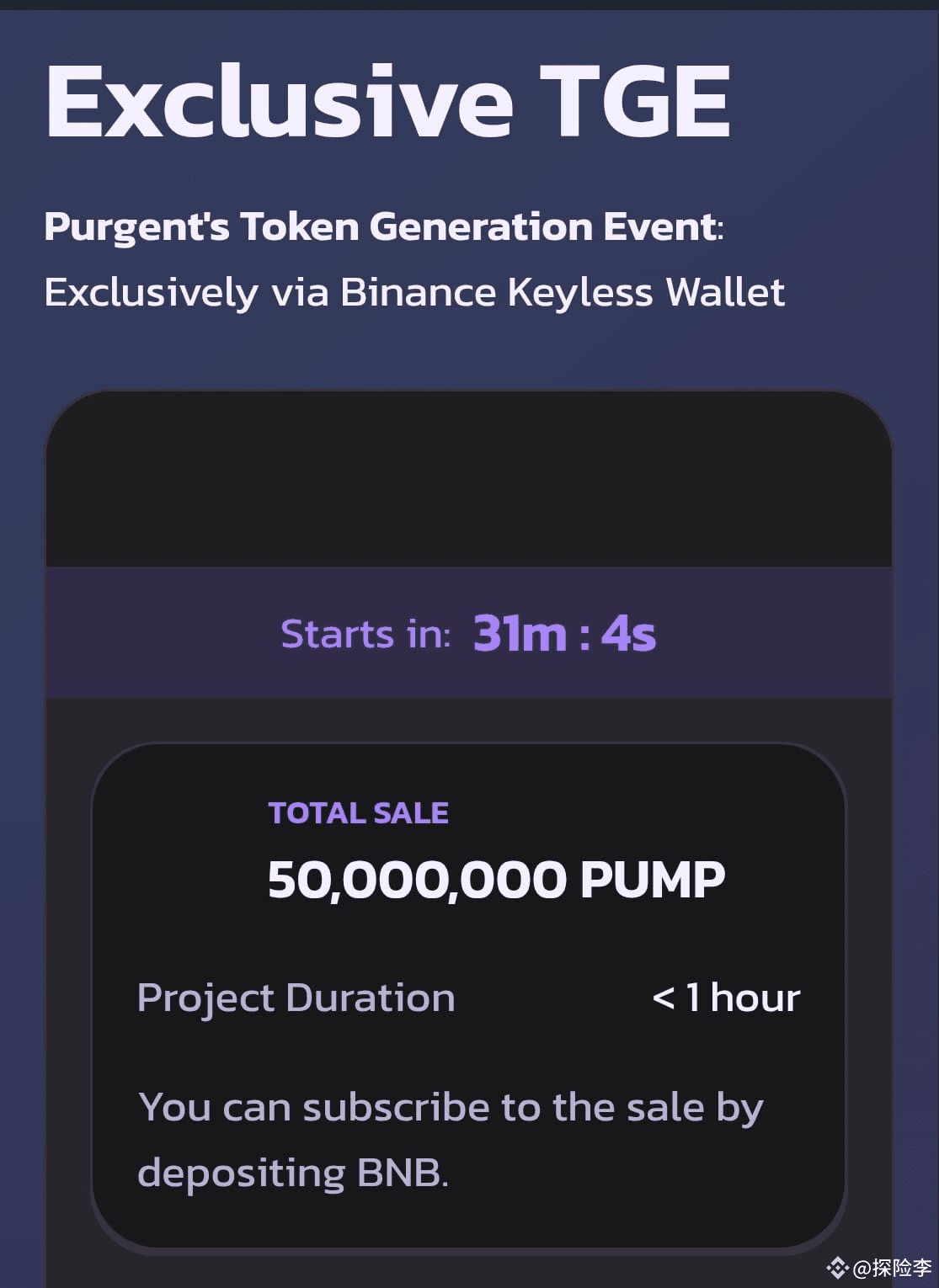Click the black header area above countdown
The height and width of the screenshot is (1288, 939).
pos(469,480)
